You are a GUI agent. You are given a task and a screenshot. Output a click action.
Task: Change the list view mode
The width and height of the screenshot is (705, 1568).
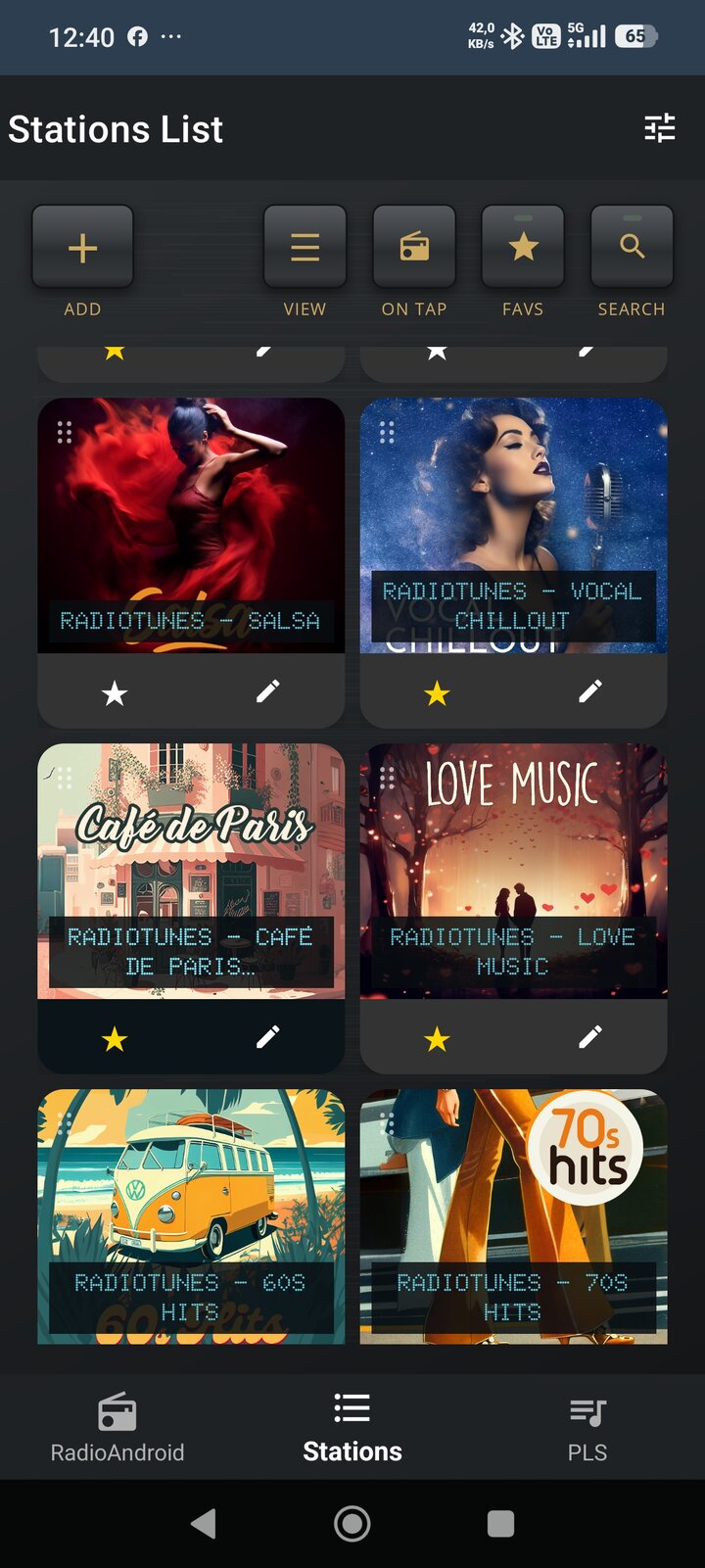click(305, 247)
